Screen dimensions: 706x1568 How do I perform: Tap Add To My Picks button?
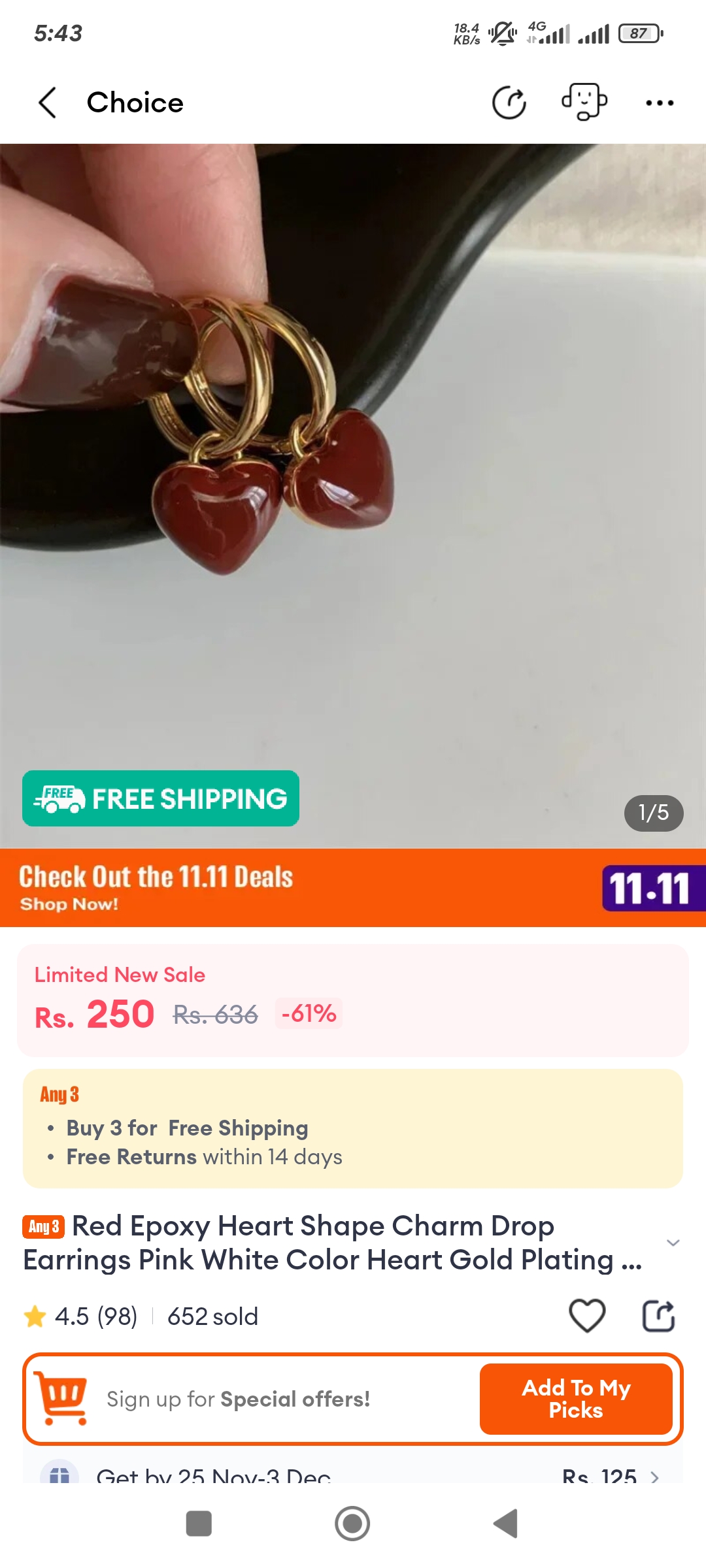coord(576,1399)
